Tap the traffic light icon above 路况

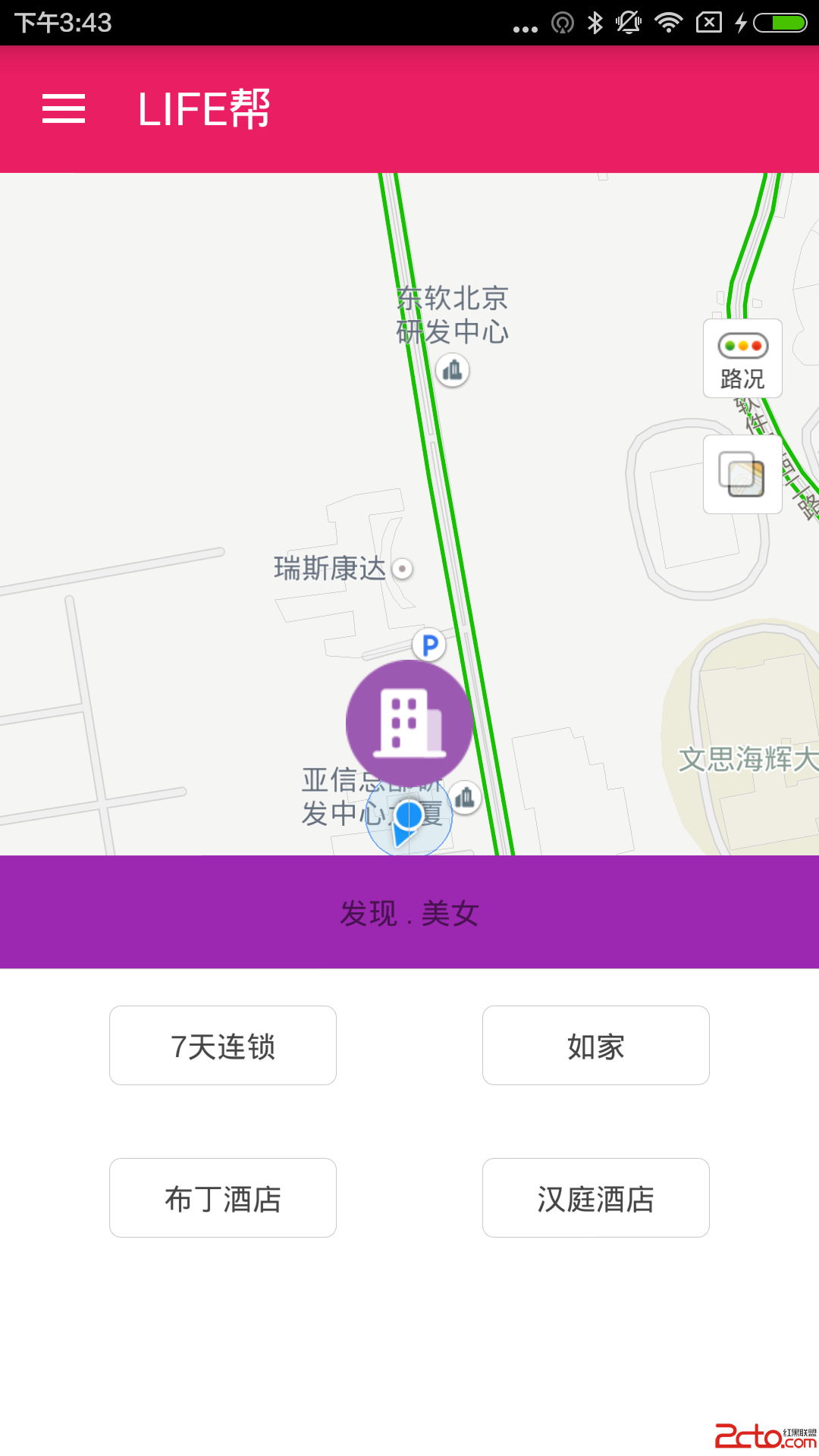coord(742,344)
